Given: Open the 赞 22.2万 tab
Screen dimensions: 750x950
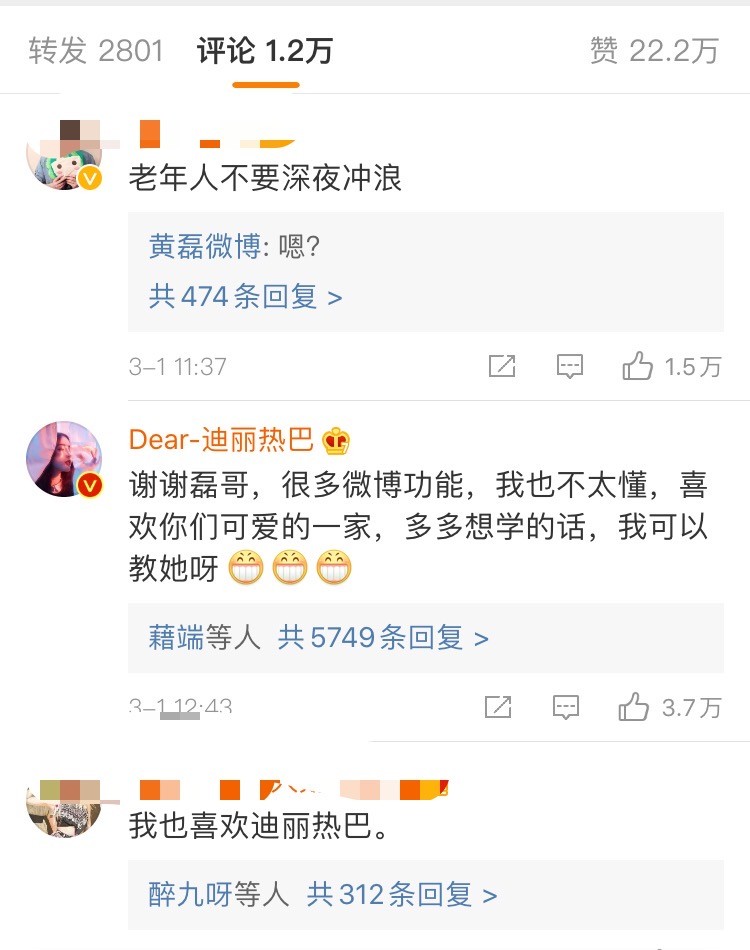Looking at the screenshot, I should (x=654, y=51).
